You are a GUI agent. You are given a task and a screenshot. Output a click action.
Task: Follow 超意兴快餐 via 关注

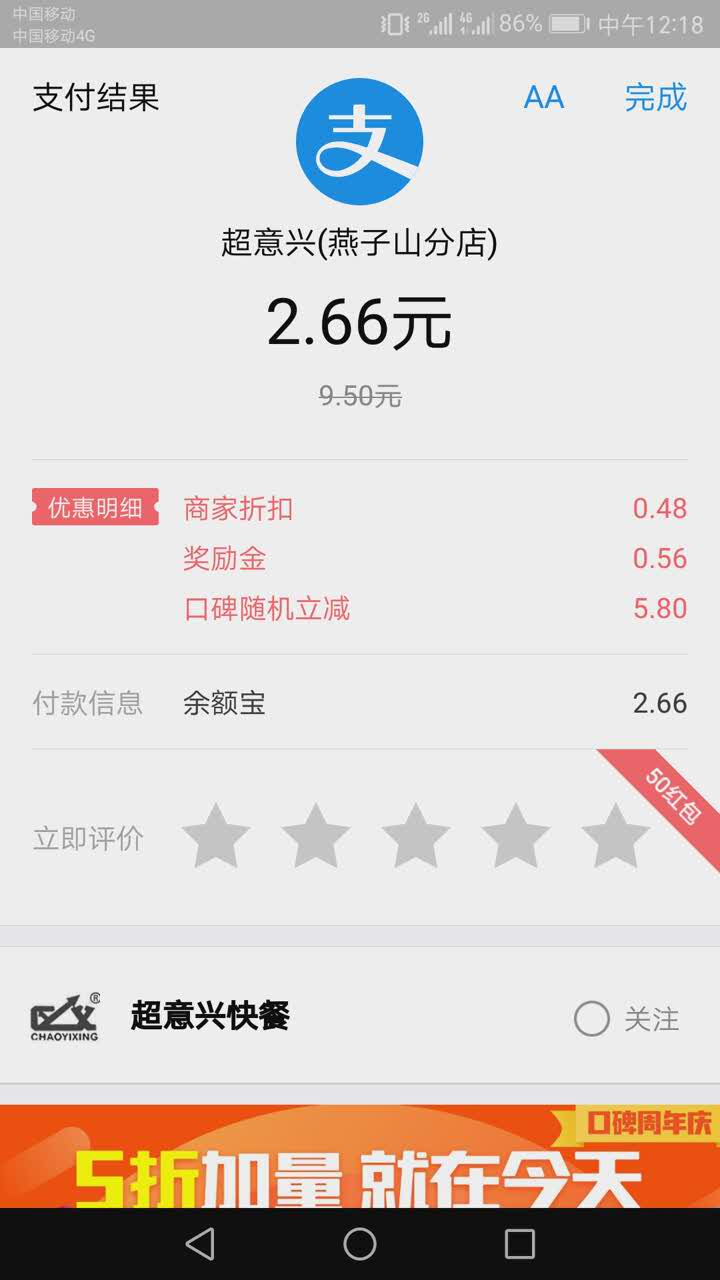tap(626, 1019)
